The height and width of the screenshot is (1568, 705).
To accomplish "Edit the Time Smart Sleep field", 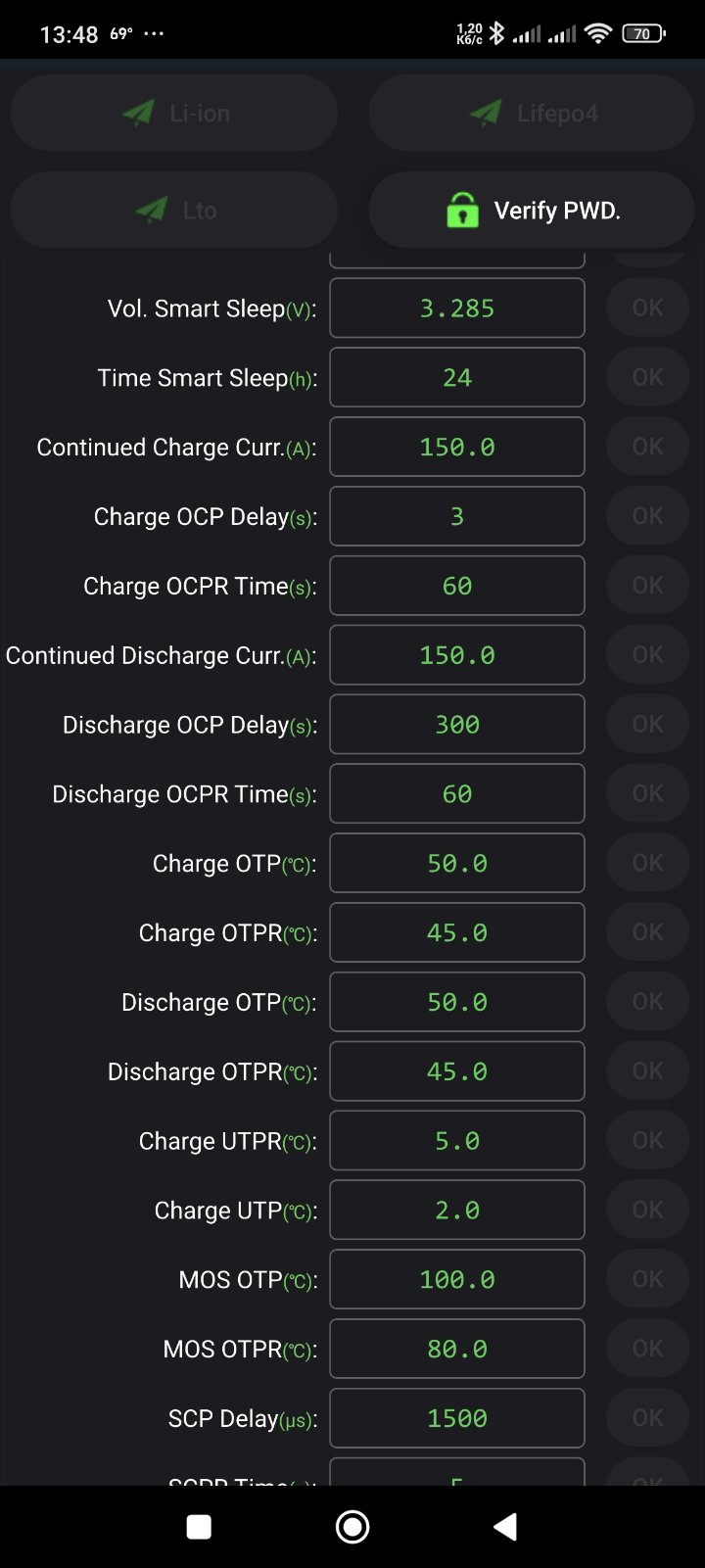I will point(457,378).
